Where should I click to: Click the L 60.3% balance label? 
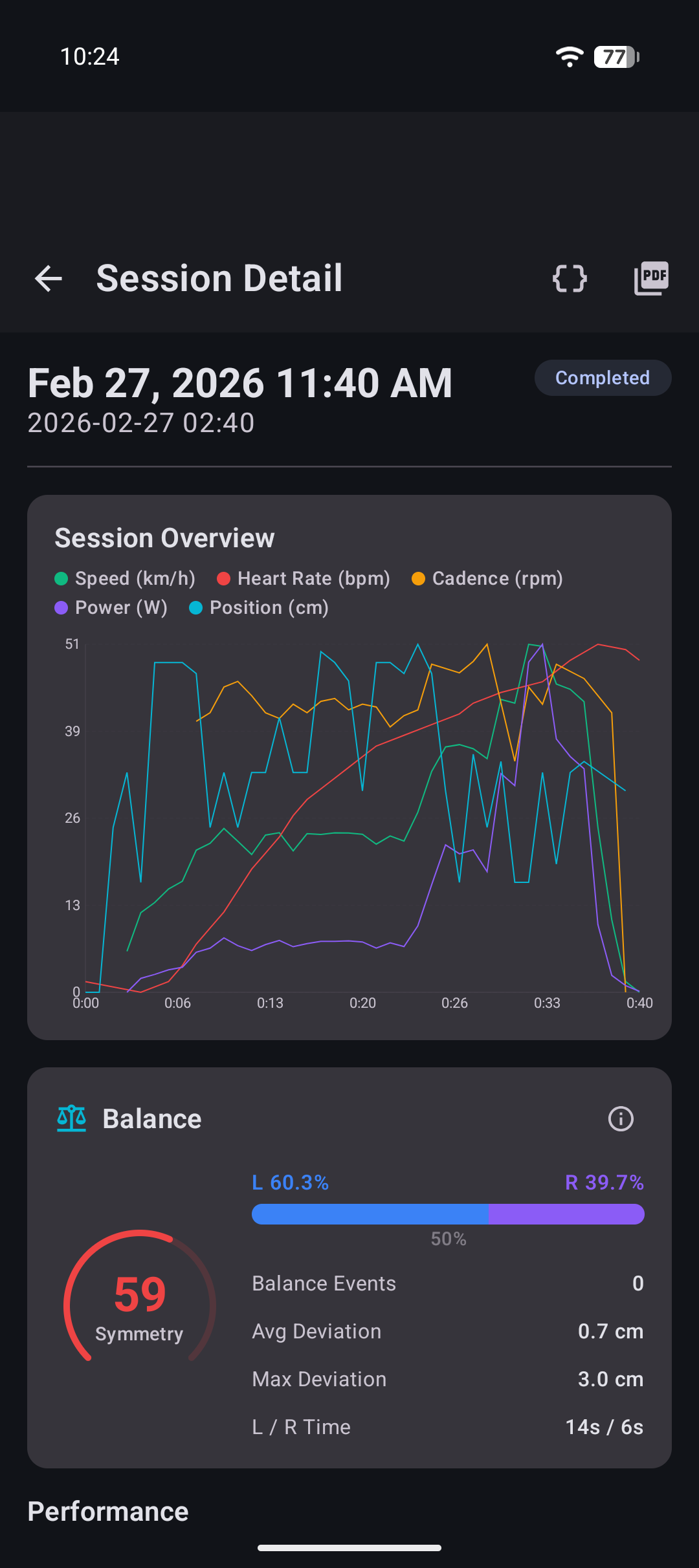click(290, 1182)
